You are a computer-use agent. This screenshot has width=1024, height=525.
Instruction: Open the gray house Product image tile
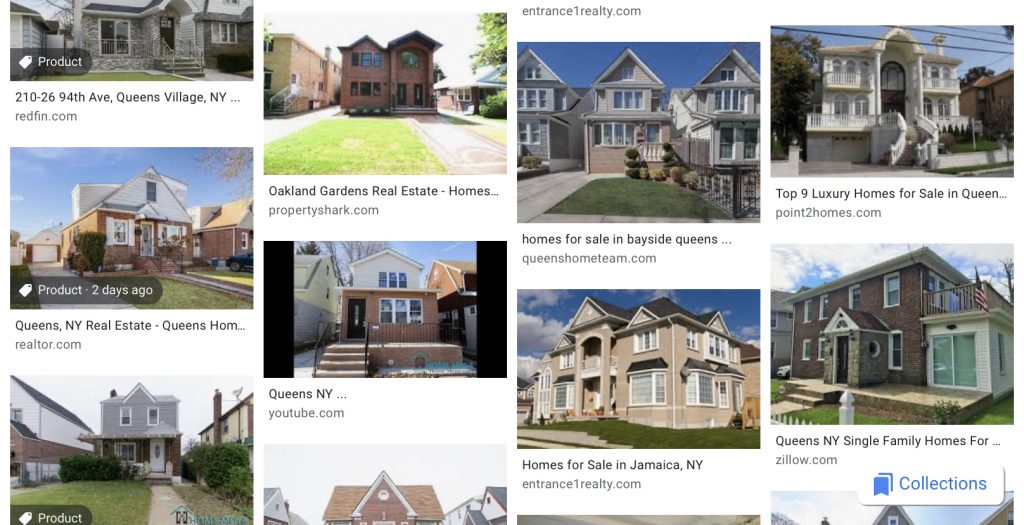coord(131,445)
